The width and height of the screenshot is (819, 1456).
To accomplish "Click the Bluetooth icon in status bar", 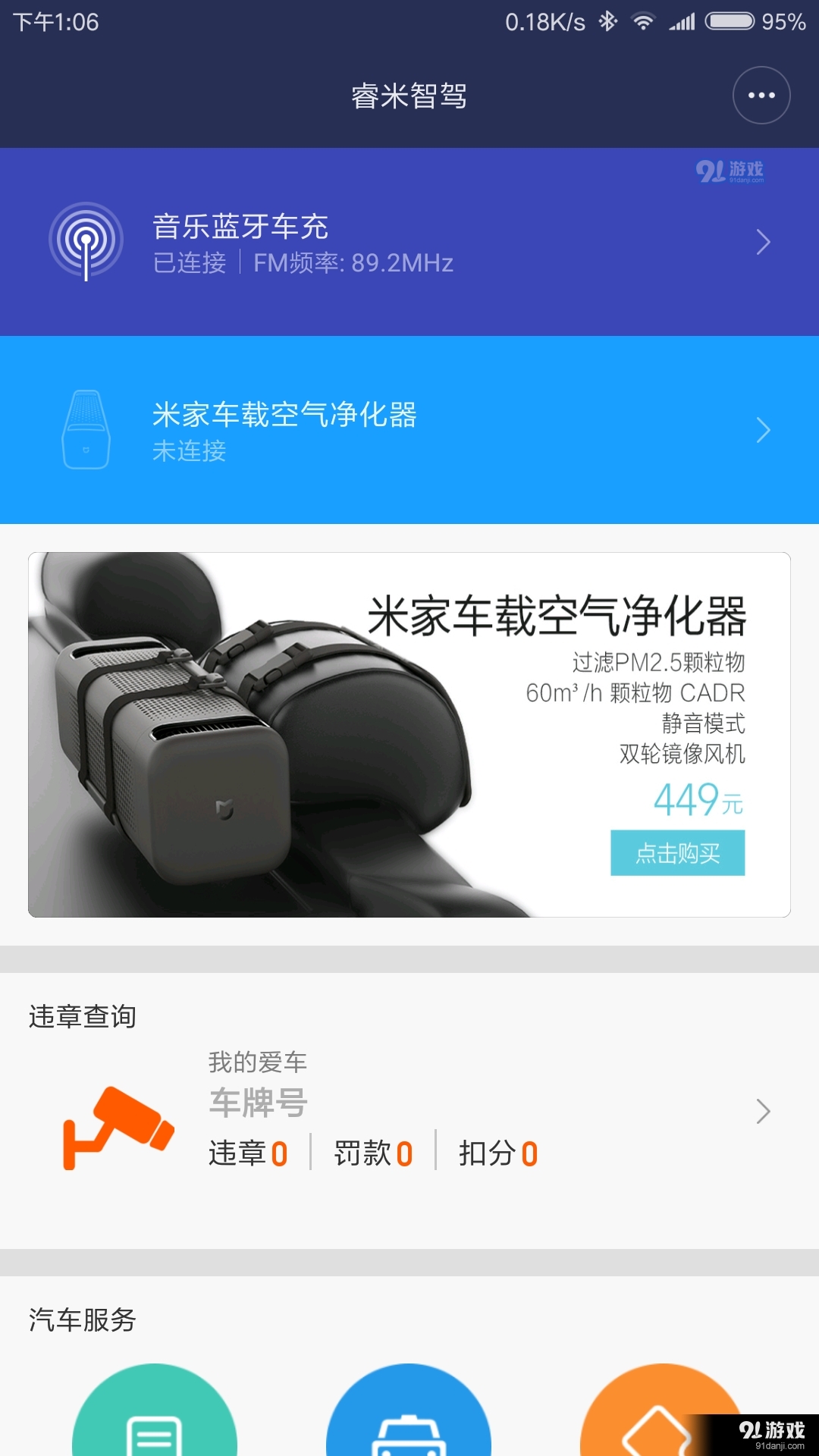I will coord(608,21).
